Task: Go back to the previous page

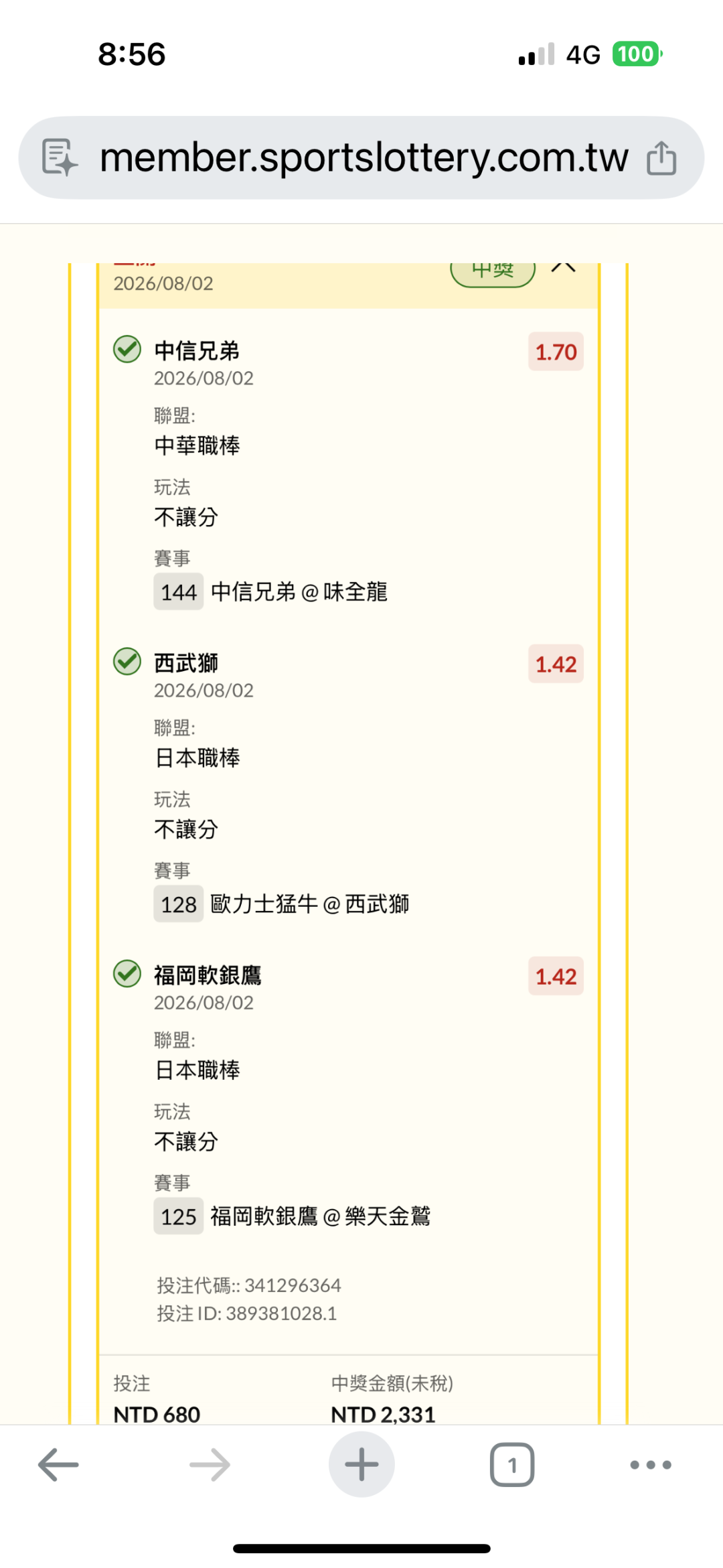Action: pos(58,1464)
